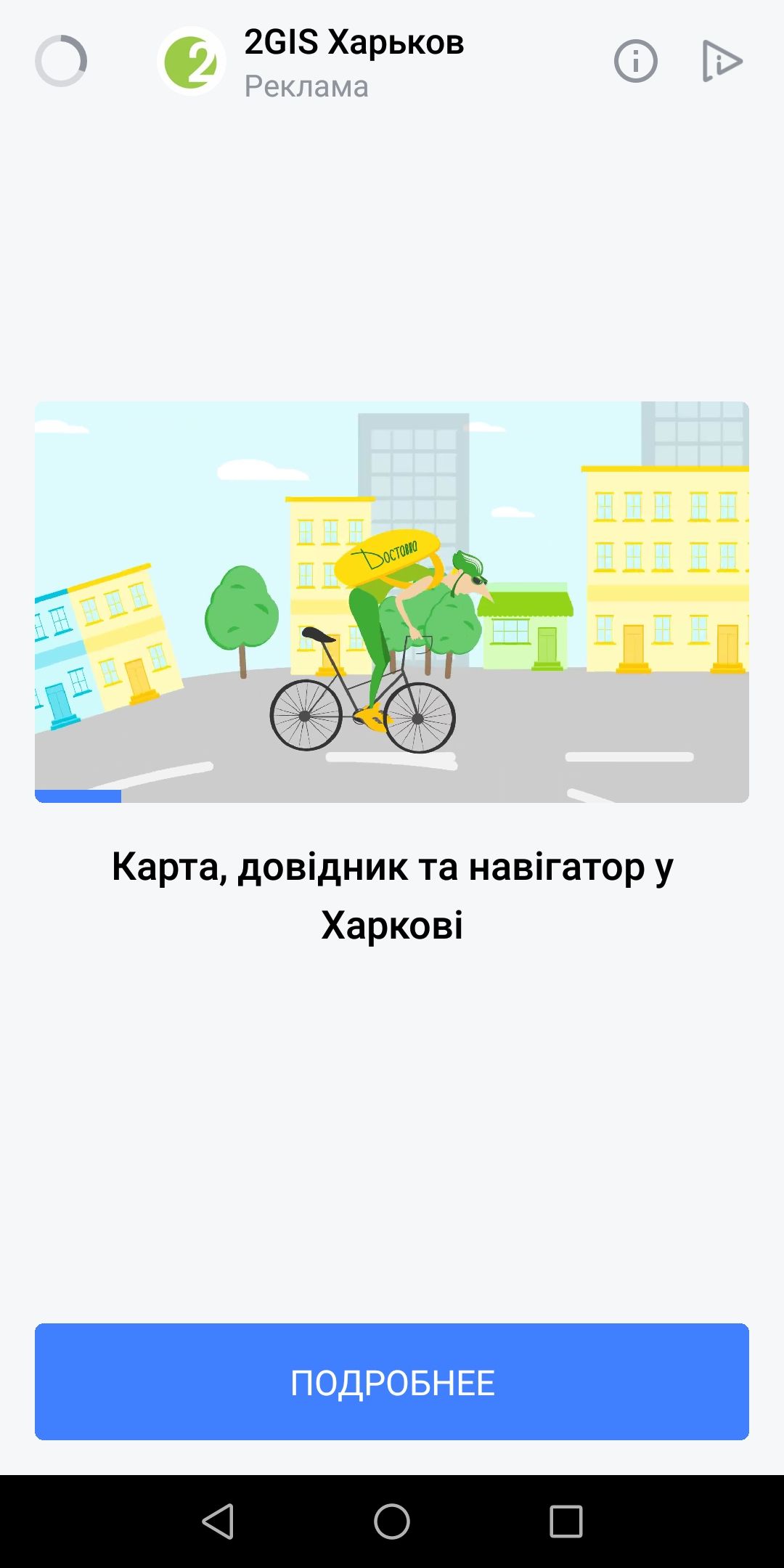This screenshot has width=784, height=1568.
Task: Tap the ПОДРОБНЕЕ button
Action: click(392, 1381)
